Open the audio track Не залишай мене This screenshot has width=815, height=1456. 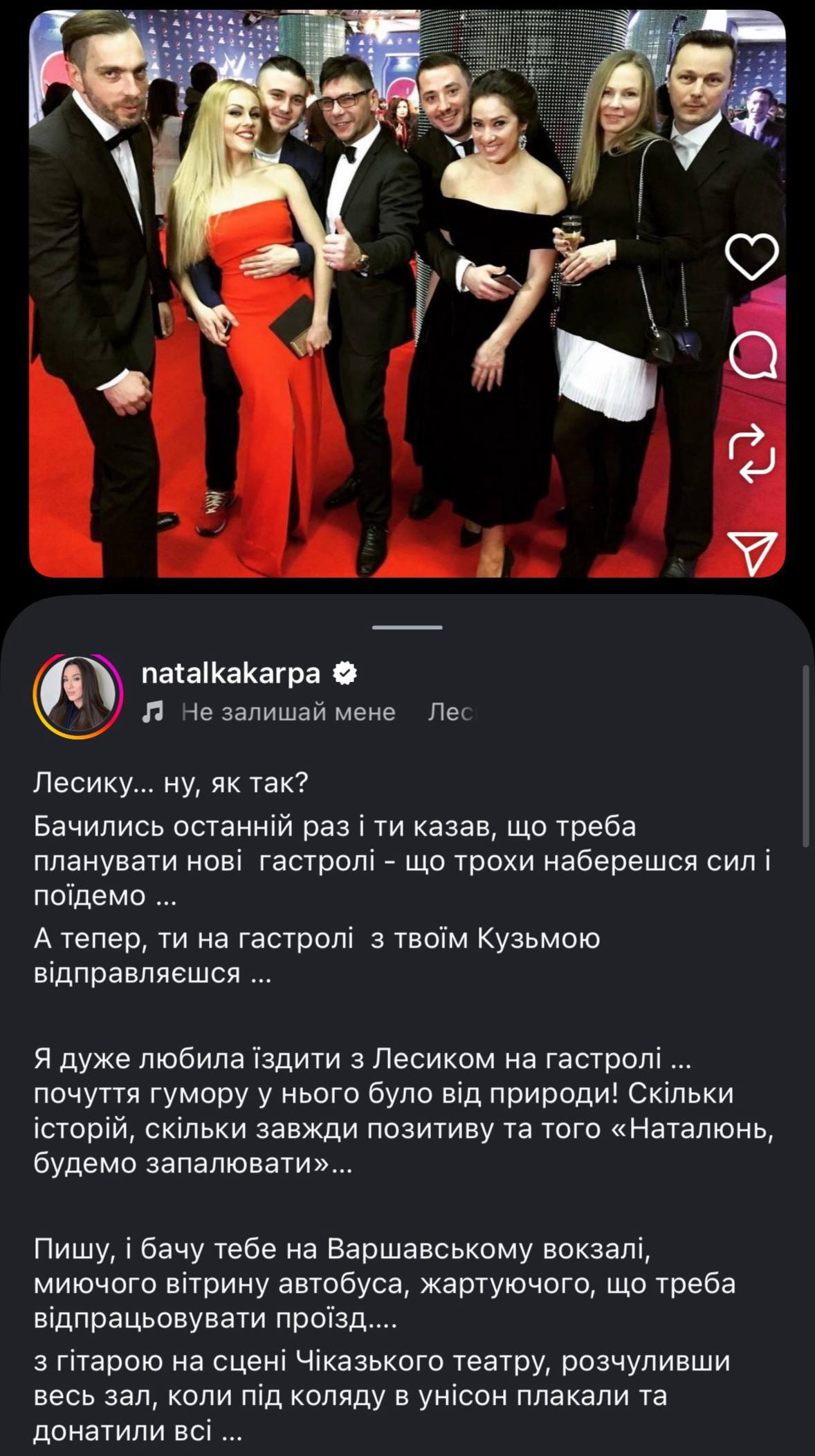click(287, 712)
